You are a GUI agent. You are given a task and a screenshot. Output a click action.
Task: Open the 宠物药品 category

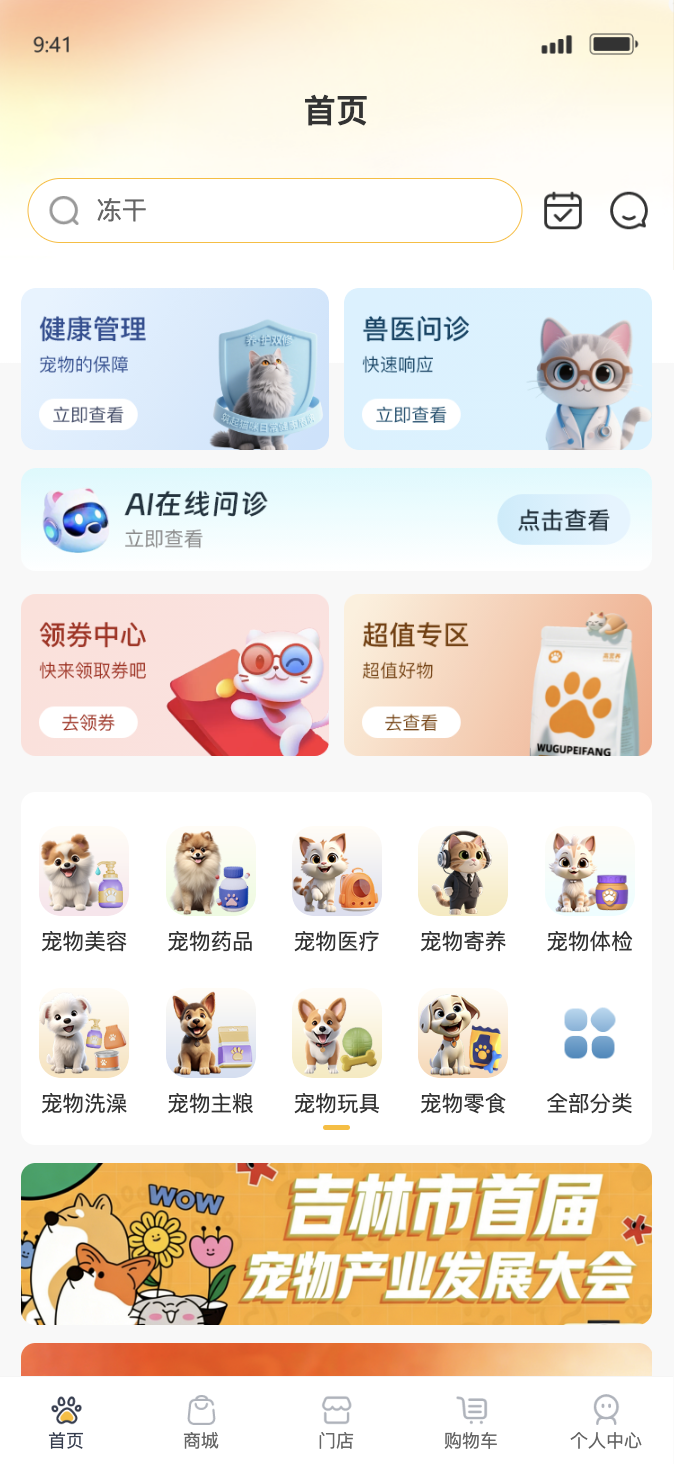pos(210,889)
